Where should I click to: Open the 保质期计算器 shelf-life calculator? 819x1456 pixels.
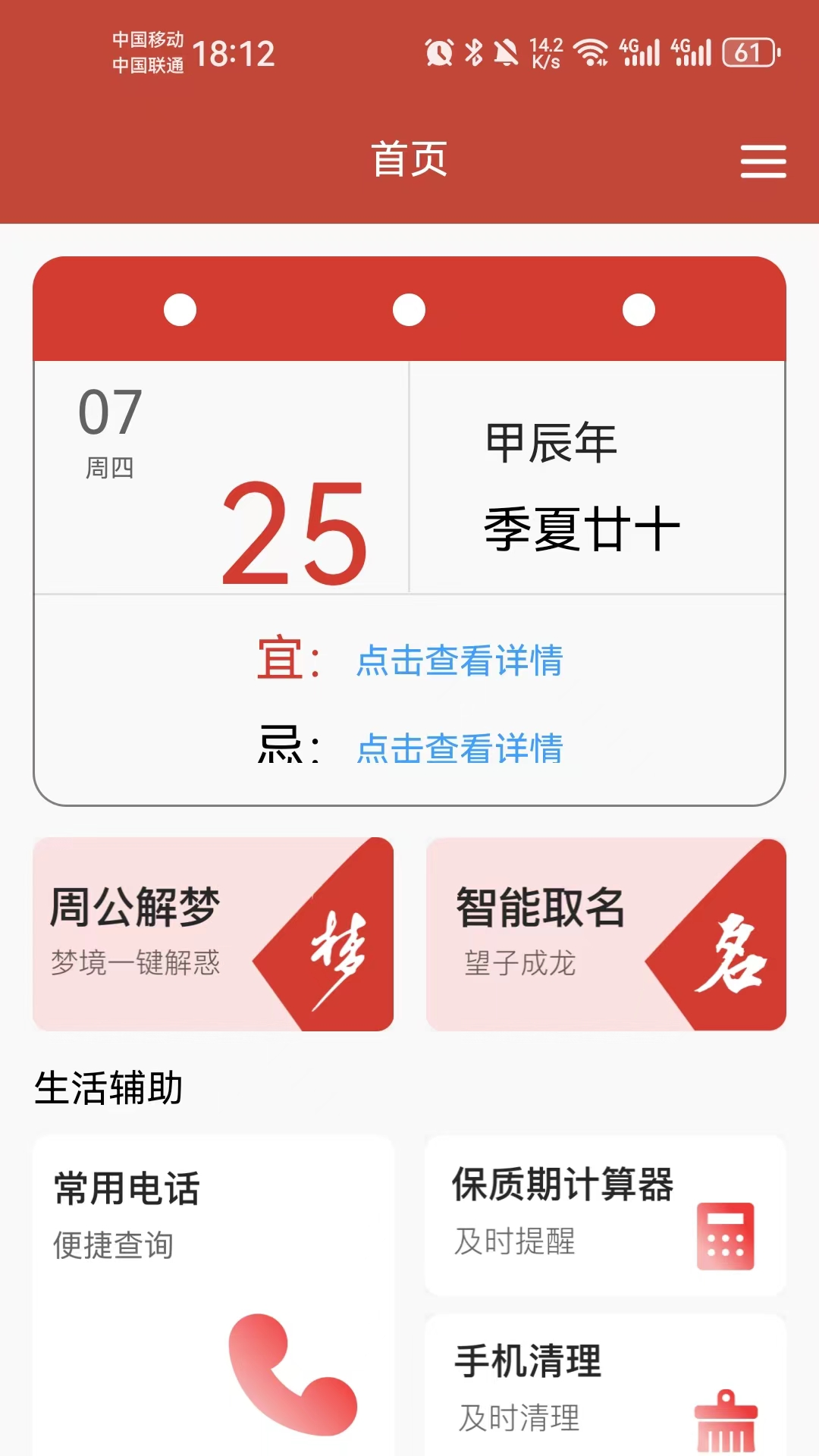605,1215
